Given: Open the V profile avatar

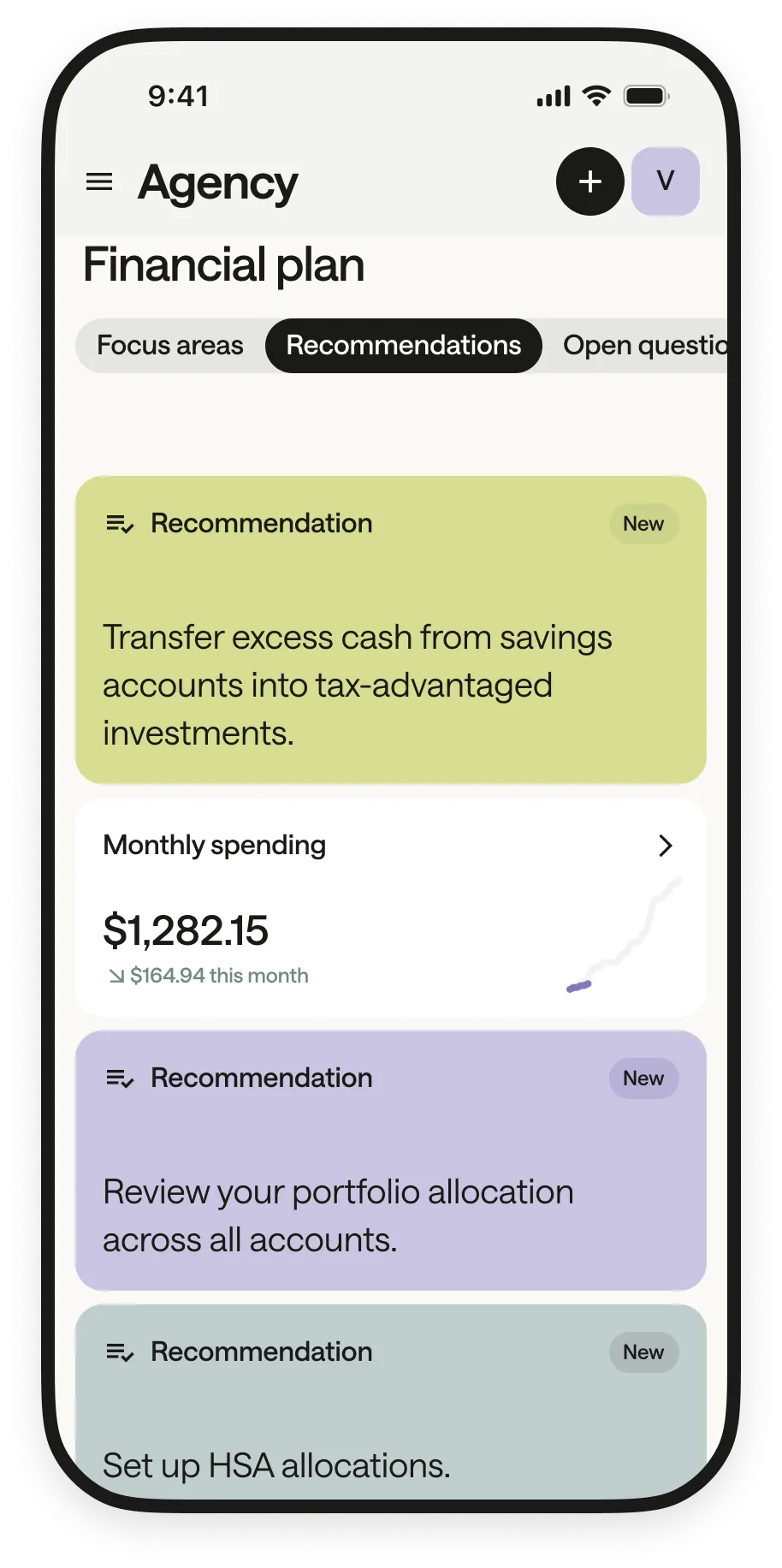Looking at the screenshot, I should [x=665, y=181].
